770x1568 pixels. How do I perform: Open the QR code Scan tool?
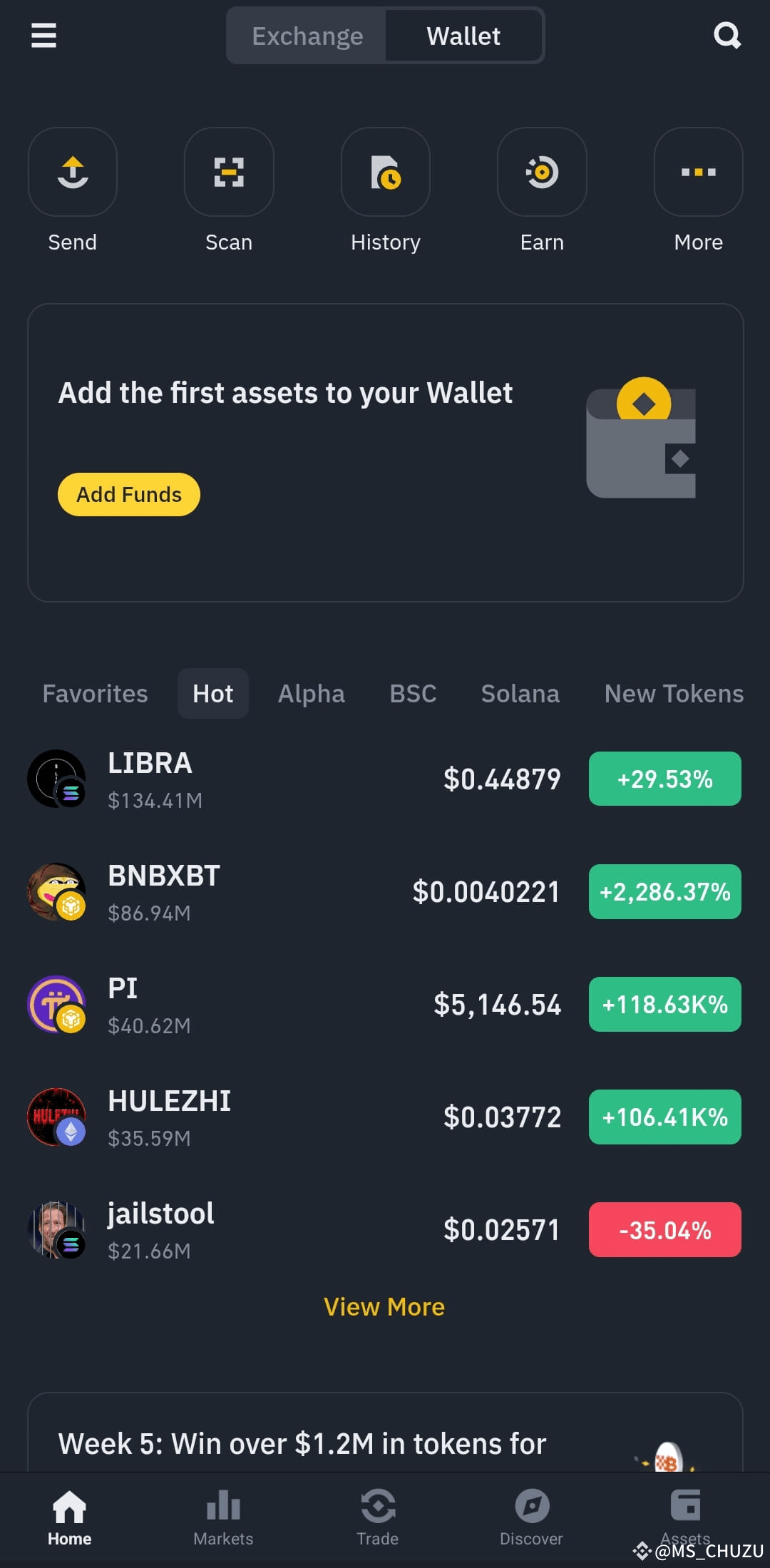228,173
